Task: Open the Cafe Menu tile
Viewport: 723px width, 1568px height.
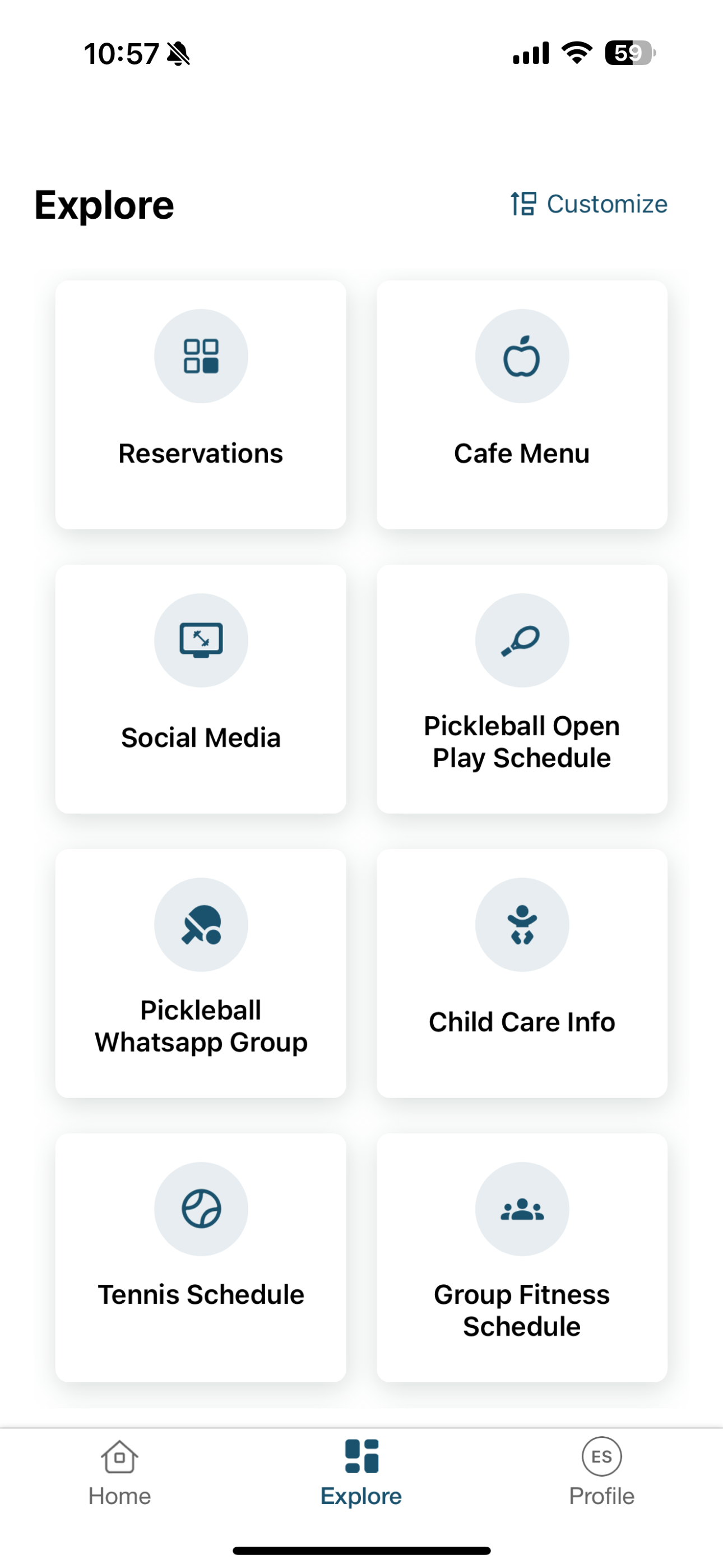Action: (x=522, y=405)
